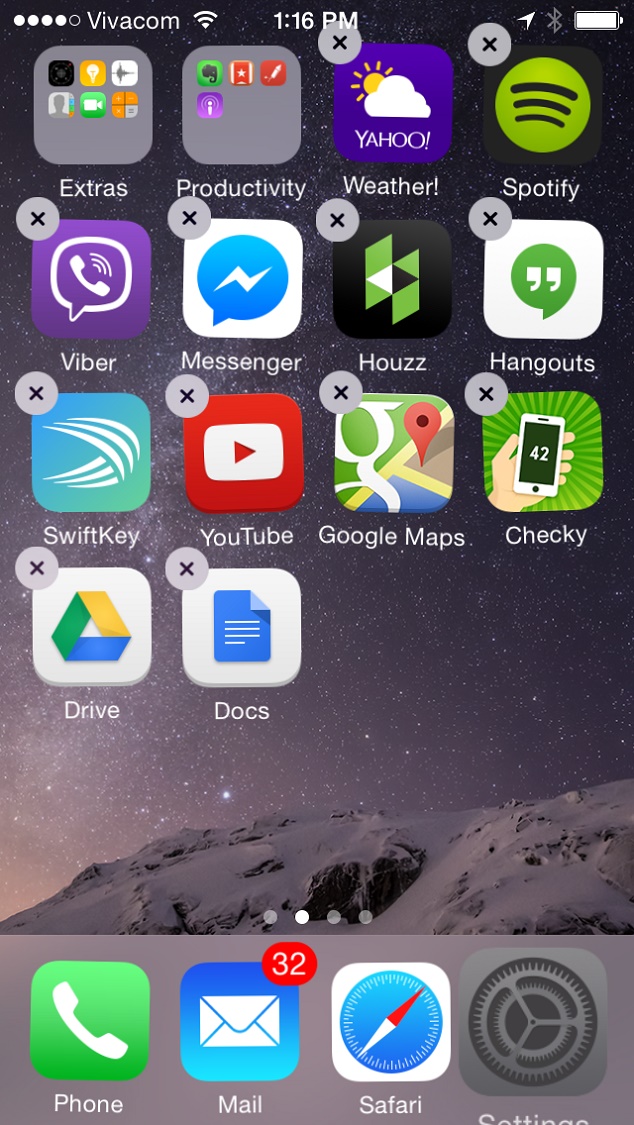Open the Extras folder

[x=93, y=105]
